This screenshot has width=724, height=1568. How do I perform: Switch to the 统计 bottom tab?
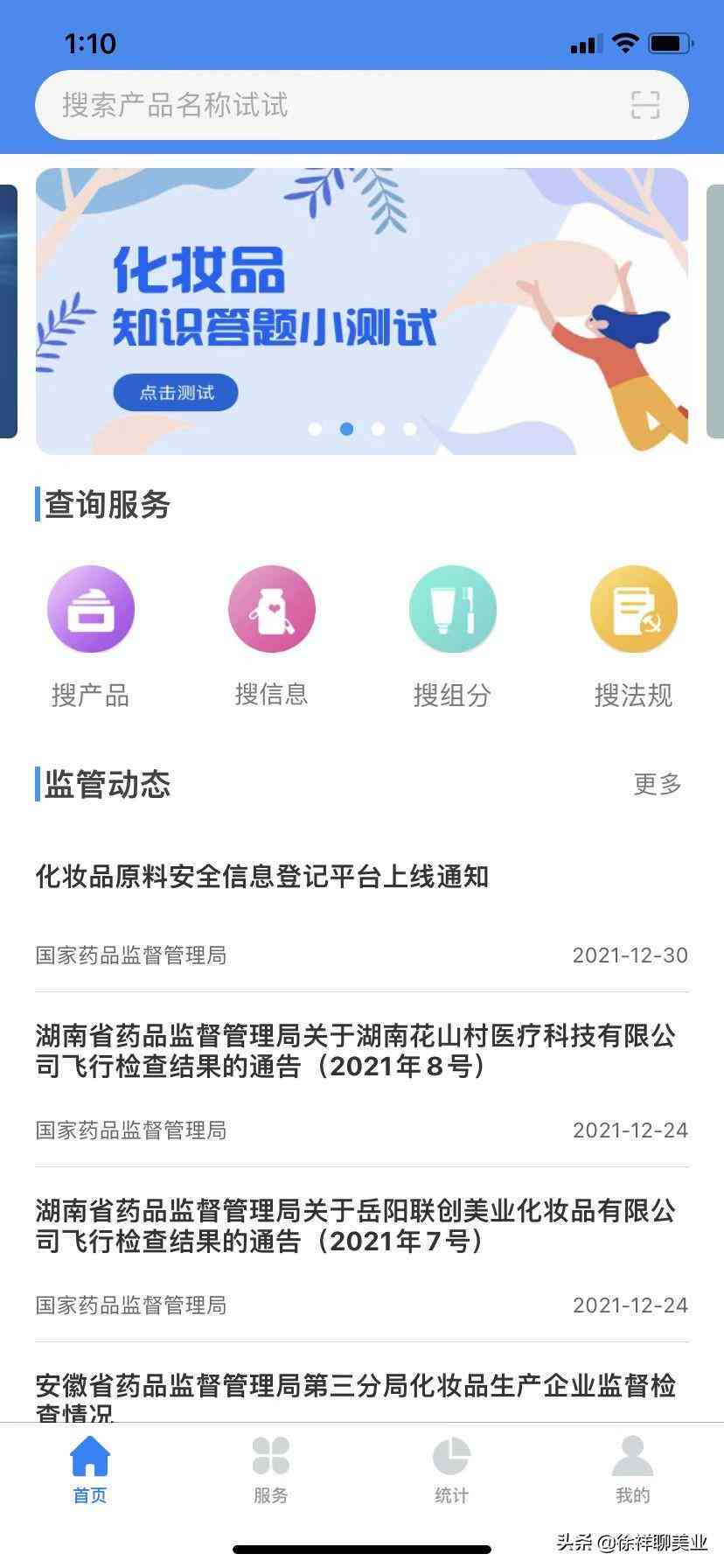pos(452,1470)
